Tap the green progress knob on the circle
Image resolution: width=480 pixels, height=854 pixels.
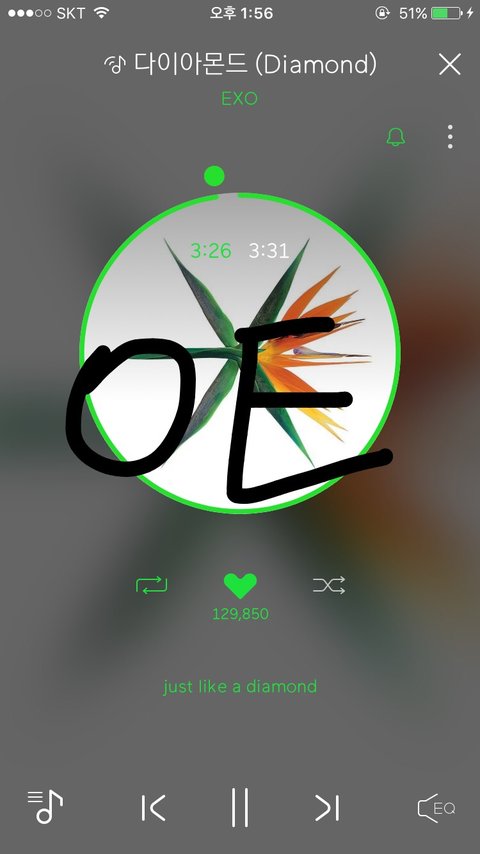(214, 176)
